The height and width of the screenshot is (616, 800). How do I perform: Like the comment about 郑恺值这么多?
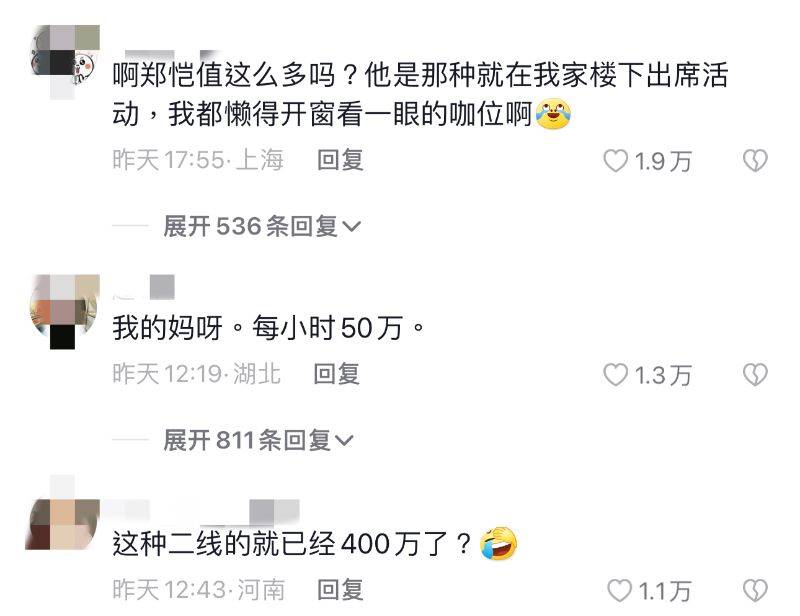[617, 161]
